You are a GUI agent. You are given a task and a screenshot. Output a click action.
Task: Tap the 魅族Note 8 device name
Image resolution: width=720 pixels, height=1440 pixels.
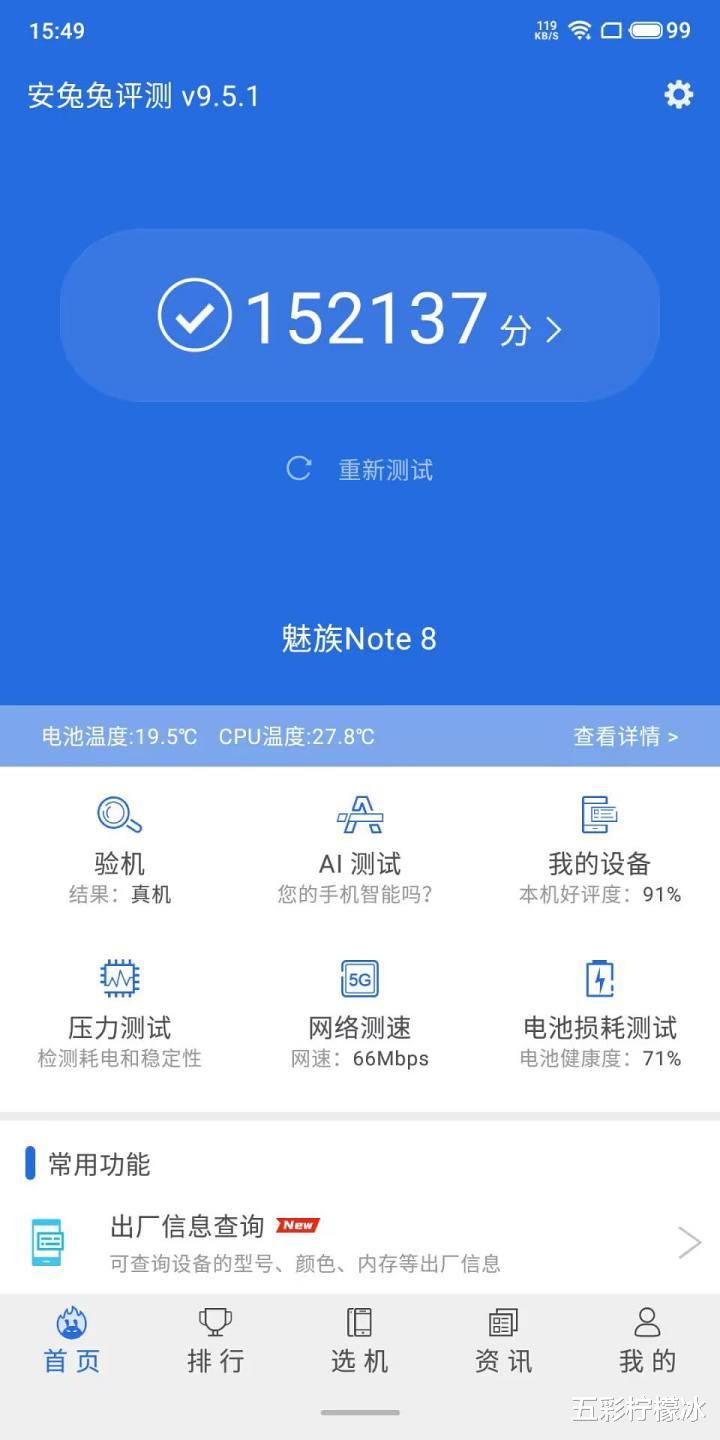[x=359, y=639]
